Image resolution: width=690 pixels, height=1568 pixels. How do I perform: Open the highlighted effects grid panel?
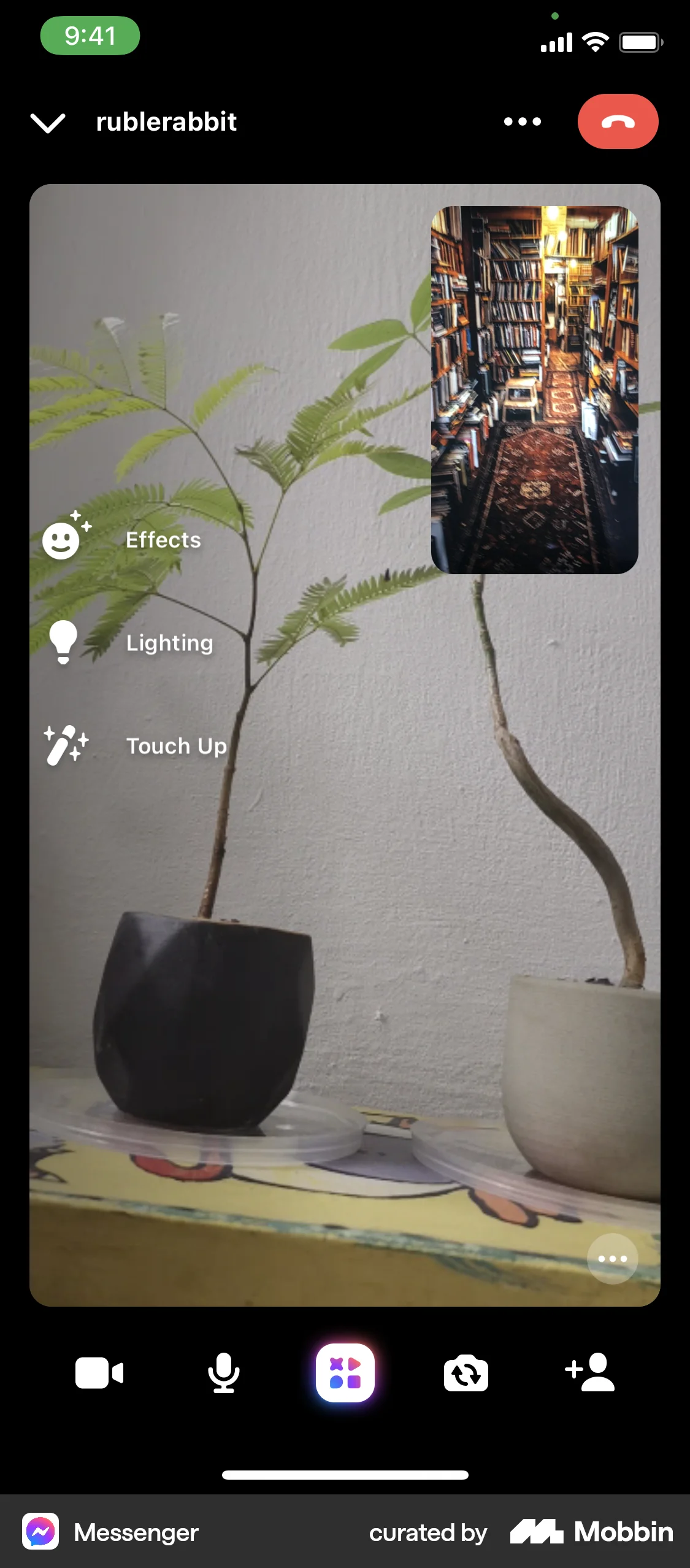click(345, 1373)
